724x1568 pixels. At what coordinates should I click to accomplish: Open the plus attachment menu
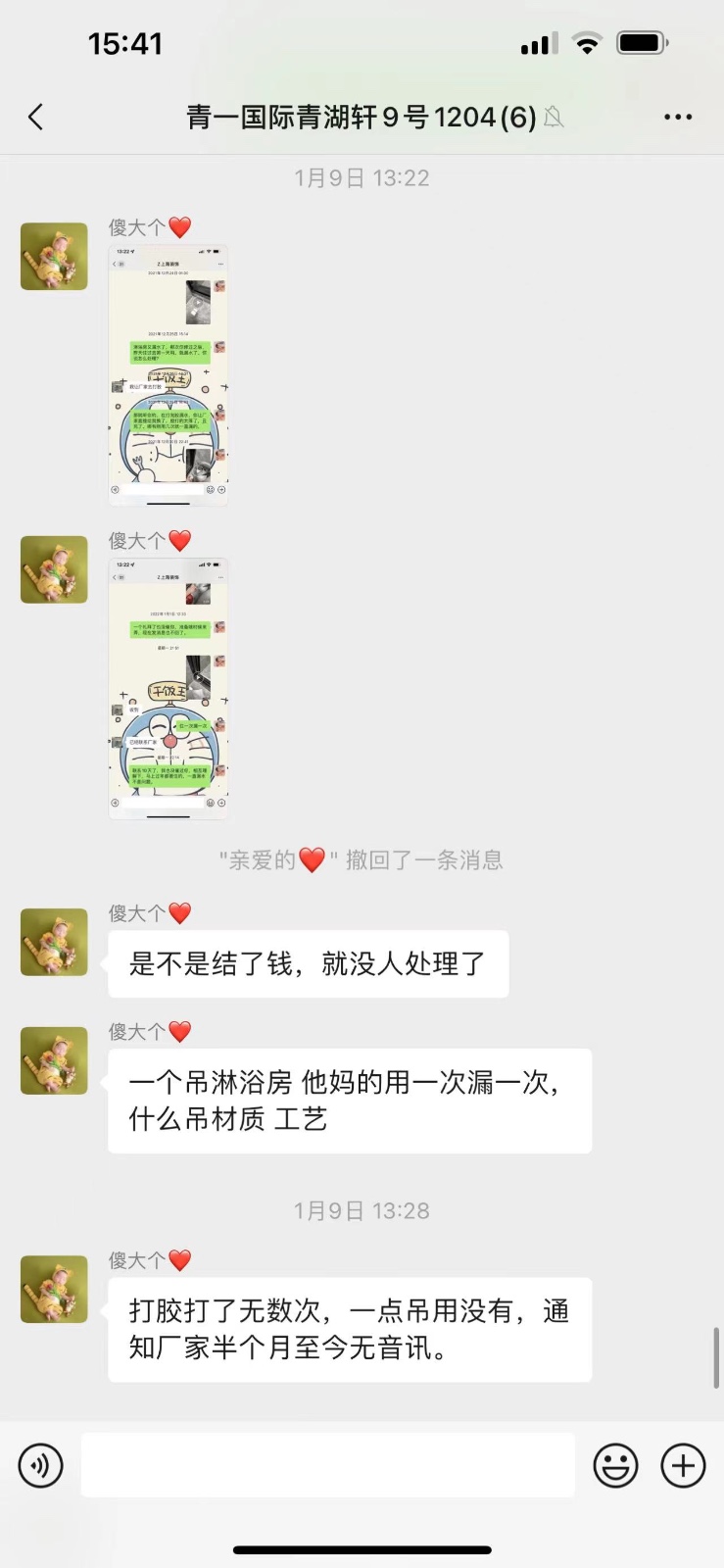(x=683, y=1465)
